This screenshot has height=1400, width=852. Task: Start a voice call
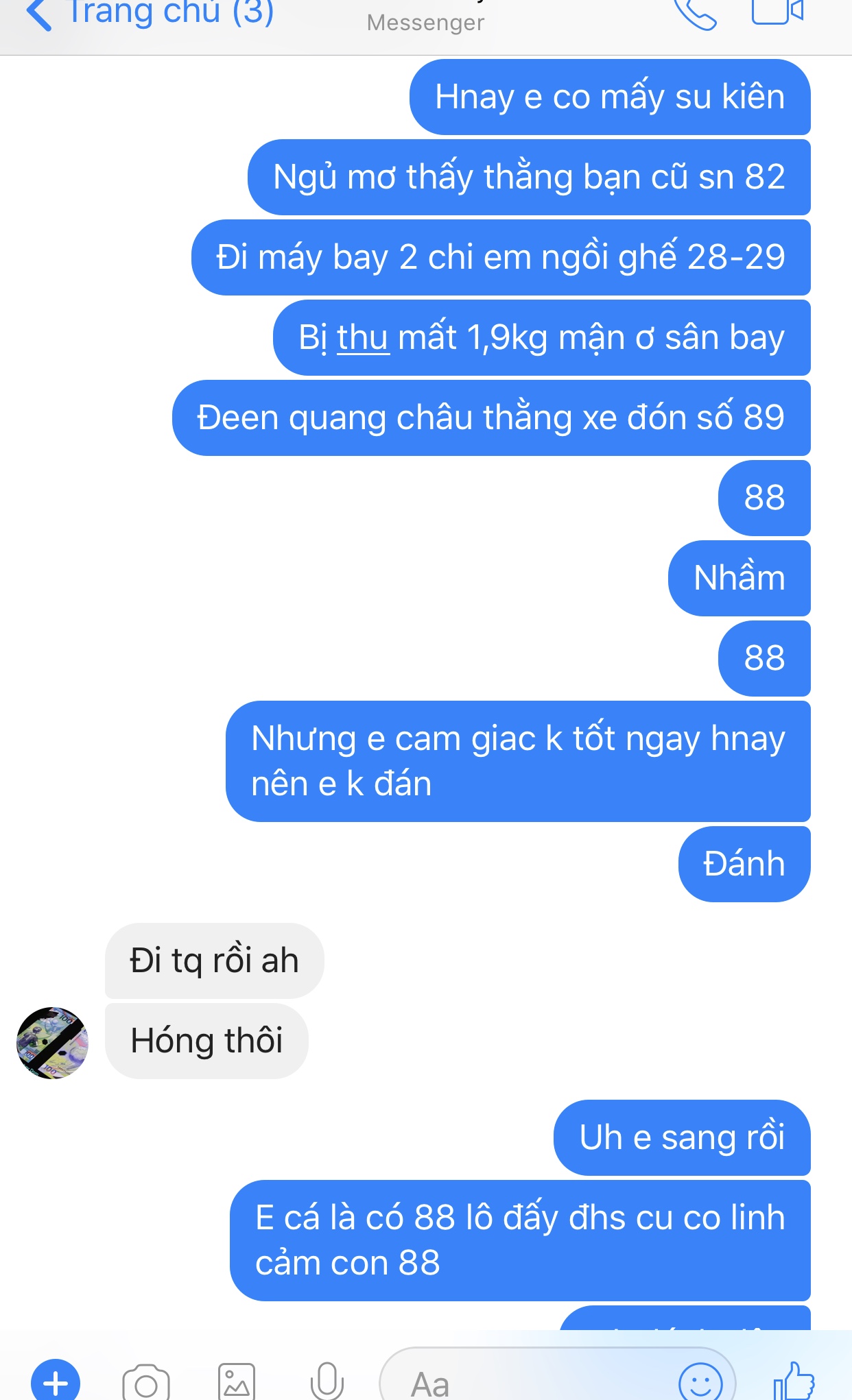click(x=696, y=12)
